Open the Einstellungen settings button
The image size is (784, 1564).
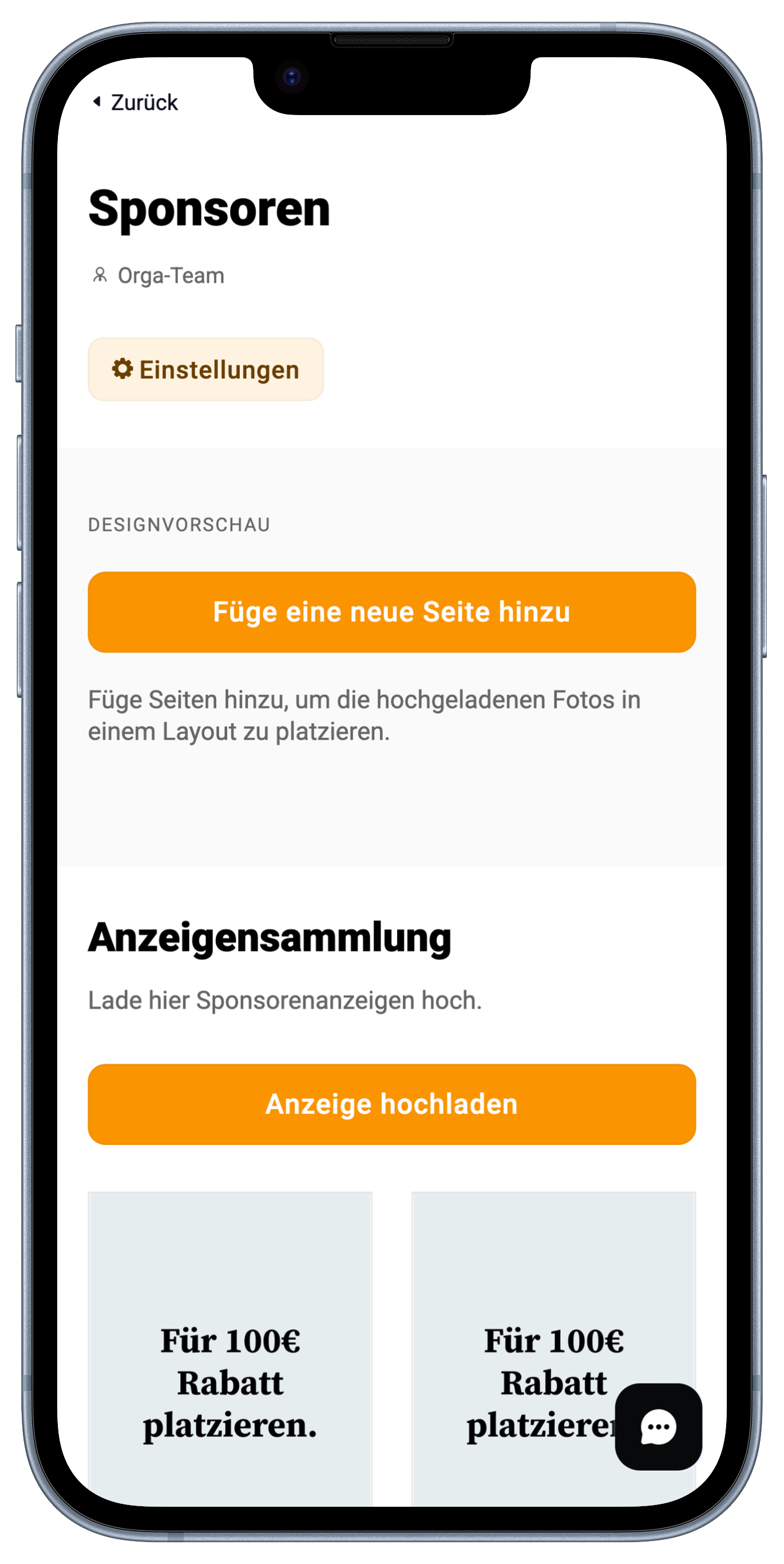pyautogui.click(x=205, y=369)
